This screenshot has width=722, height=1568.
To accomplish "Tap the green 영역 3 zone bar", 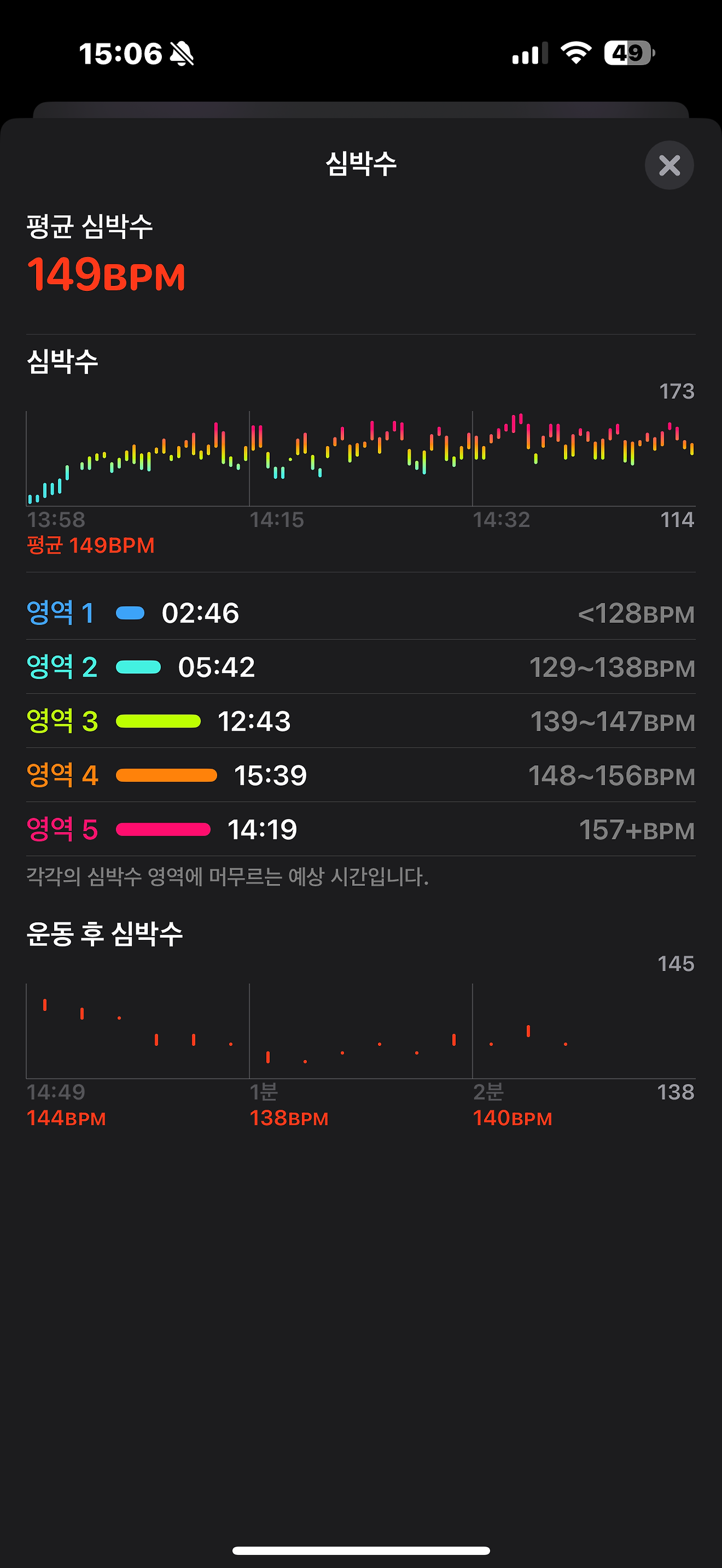I will [159, 721].
